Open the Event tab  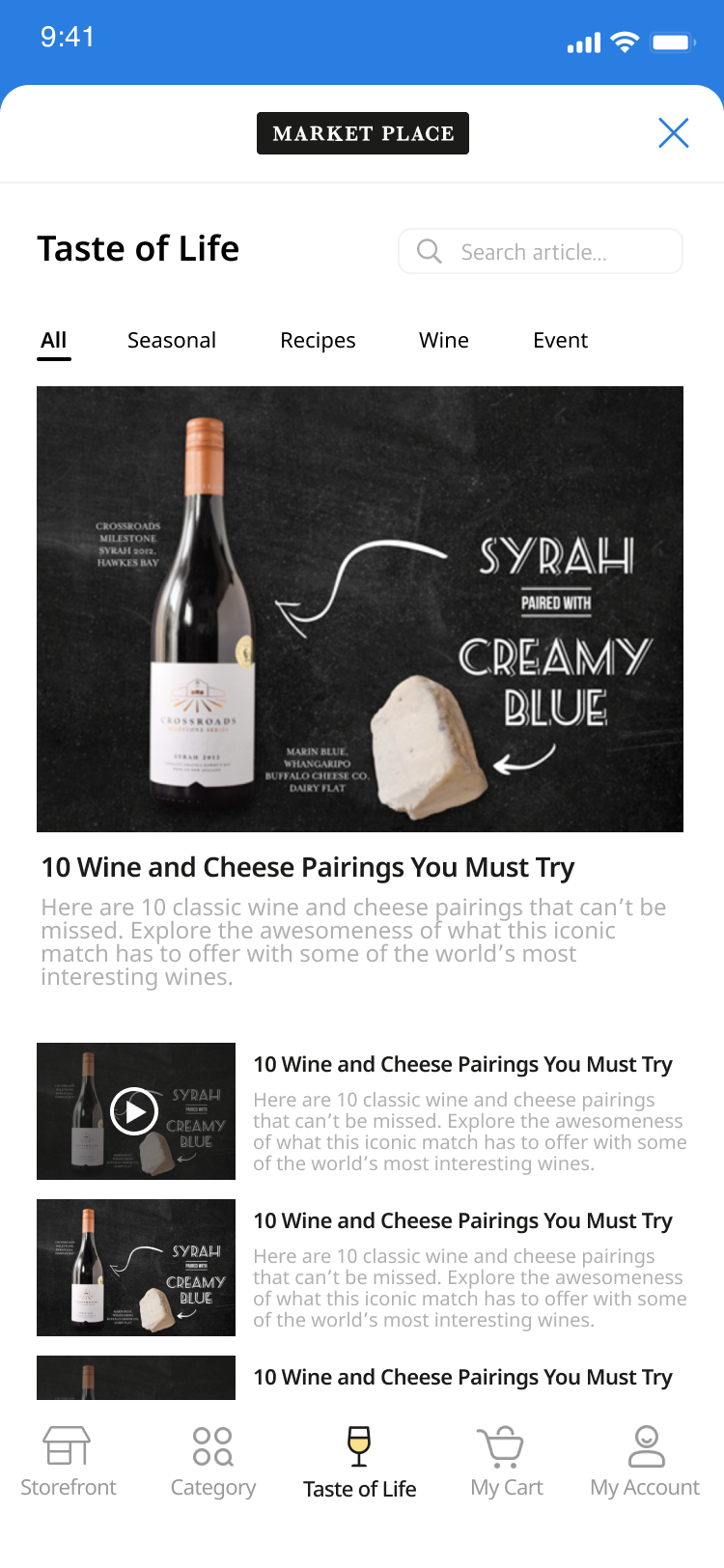click(x=560, y=341)
